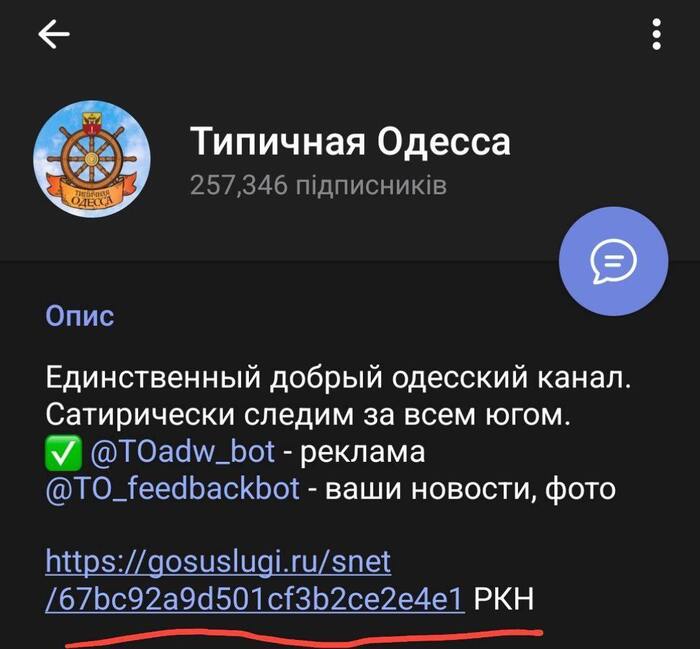Open the @TOadw_bot advertising link
The height and width of the screenshot is (649, 700).
tap(182, 451)
